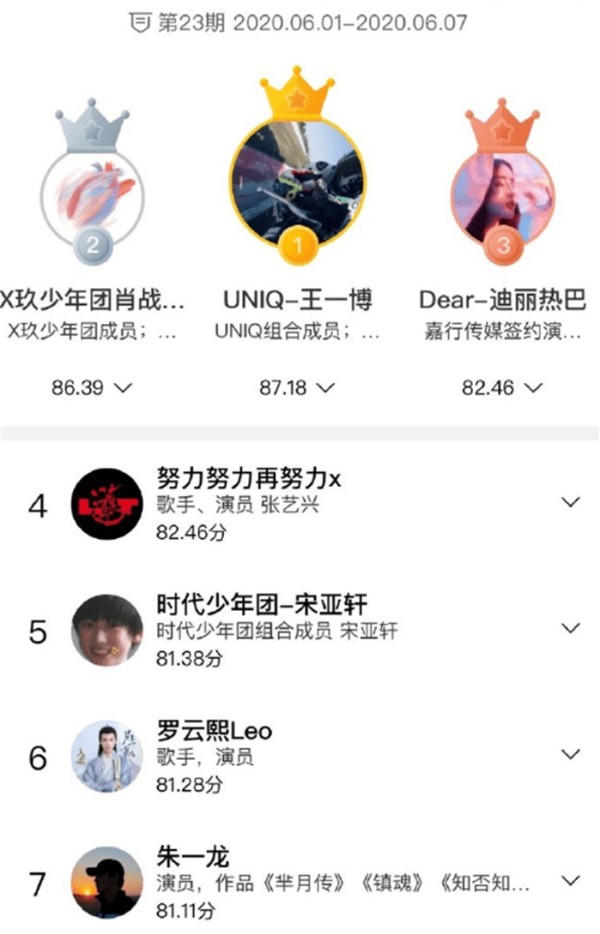The height and width of the screenshot is (934, 600).
Task: Expand details for 努力努力再努力x
Action: click(x=571, y=502)
